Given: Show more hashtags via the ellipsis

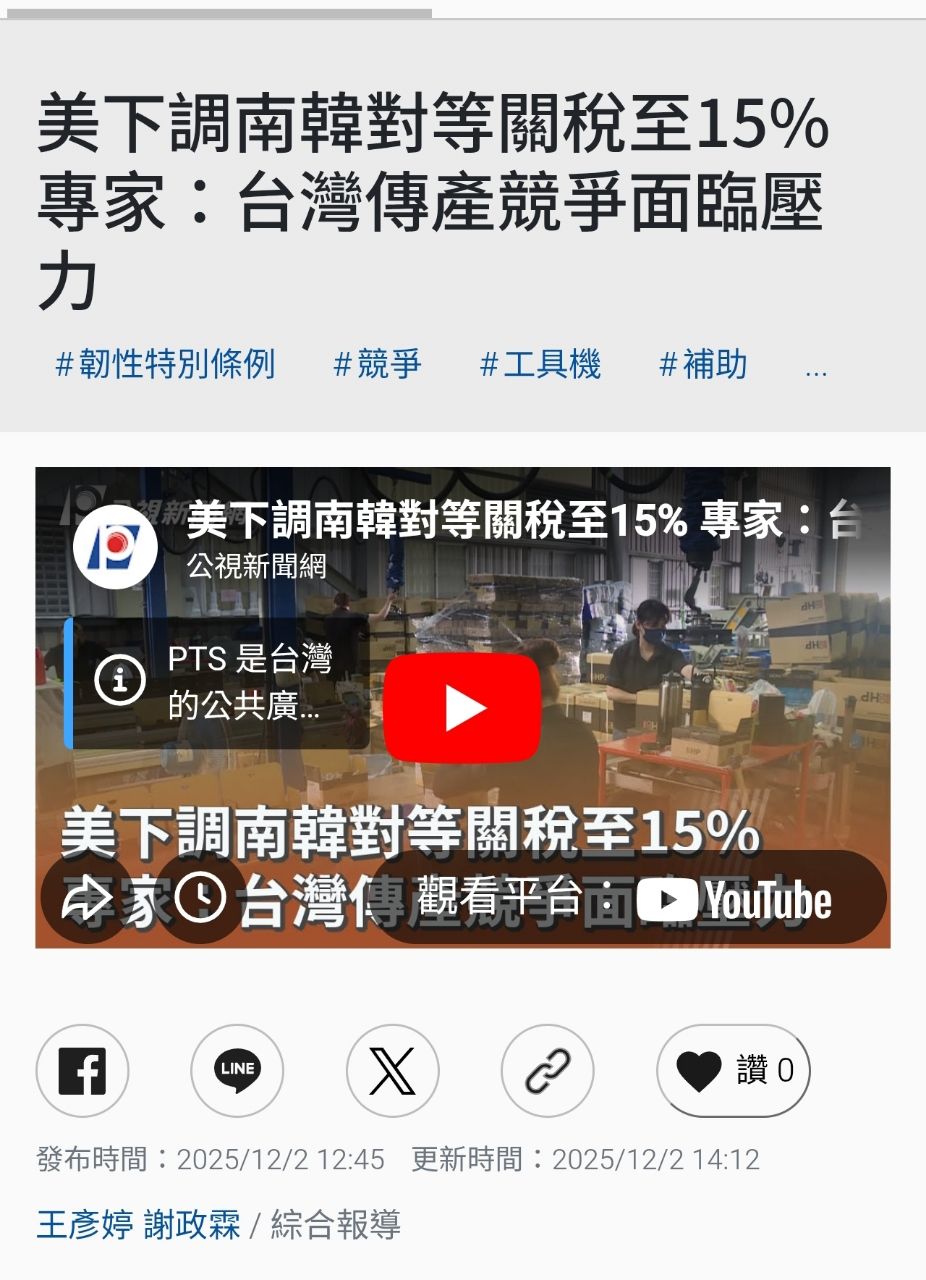Looking at the screenshot, I should click(815, 368).
